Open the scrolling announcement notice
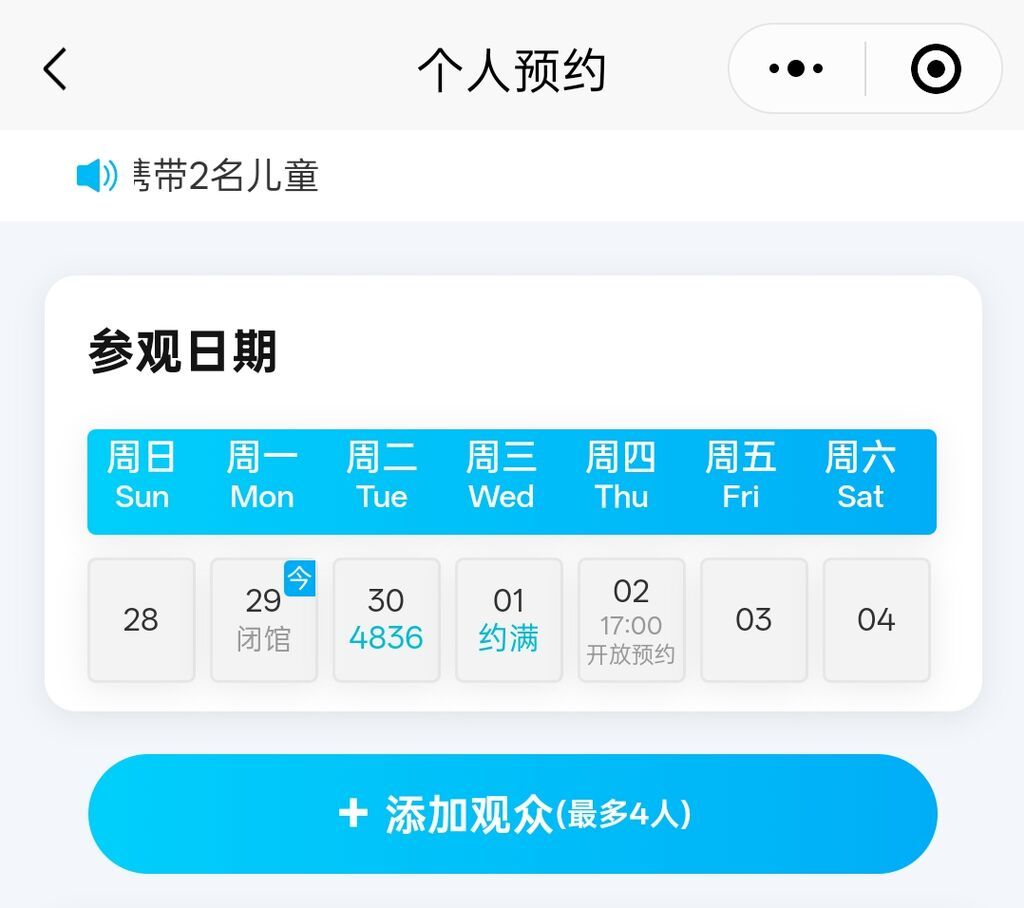 click(226, 176)
